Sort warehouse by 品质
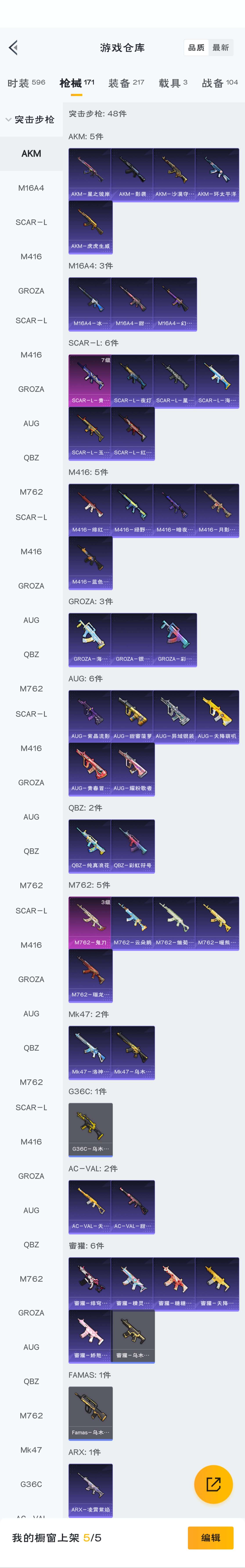 coord(196,47)
